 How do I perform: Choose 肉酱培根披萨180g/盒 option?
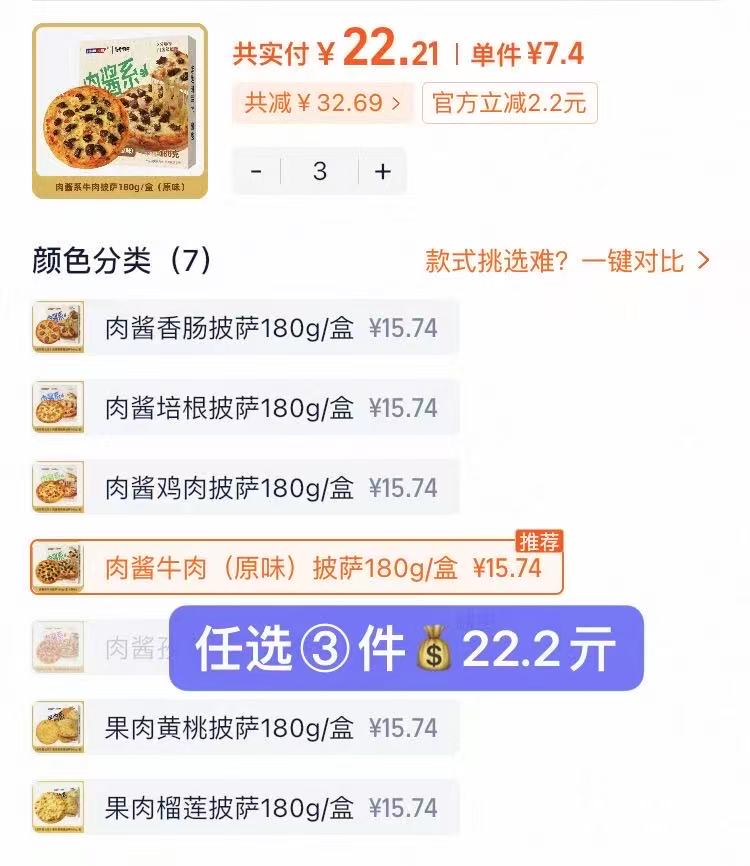(x=246, y=408)
